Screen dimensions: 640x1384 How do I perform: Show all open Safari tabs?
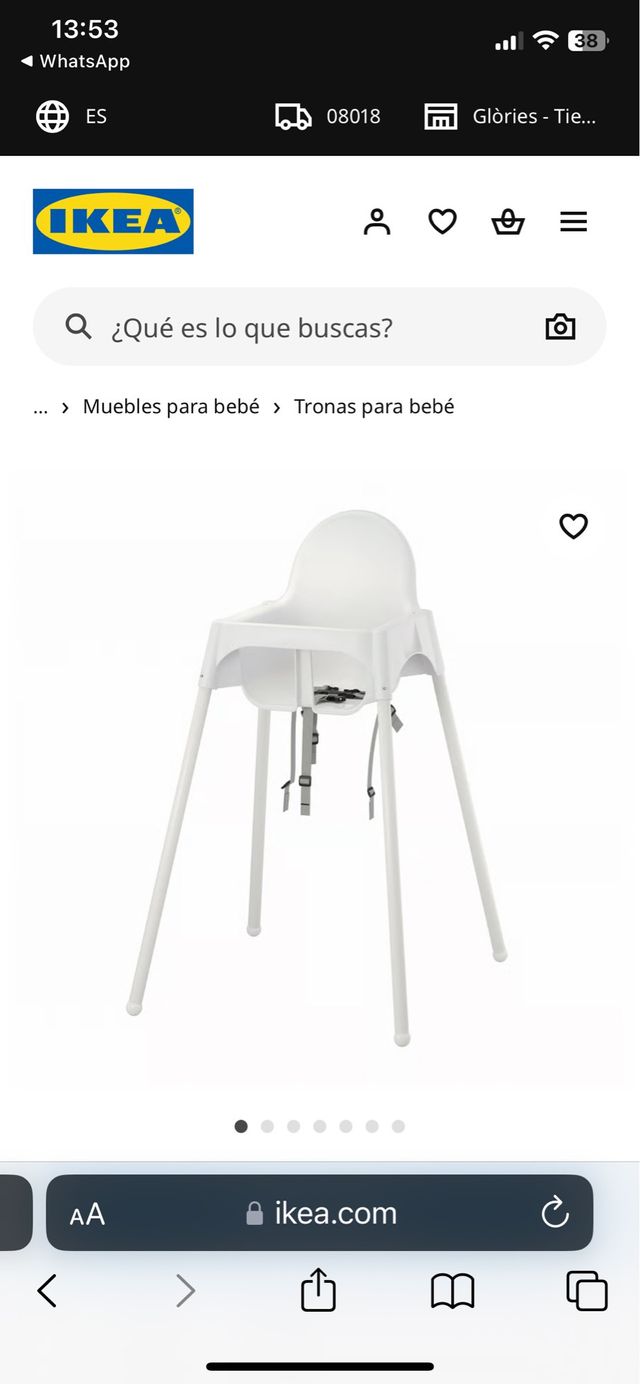pyautogui.click(x=586, y=1290)
